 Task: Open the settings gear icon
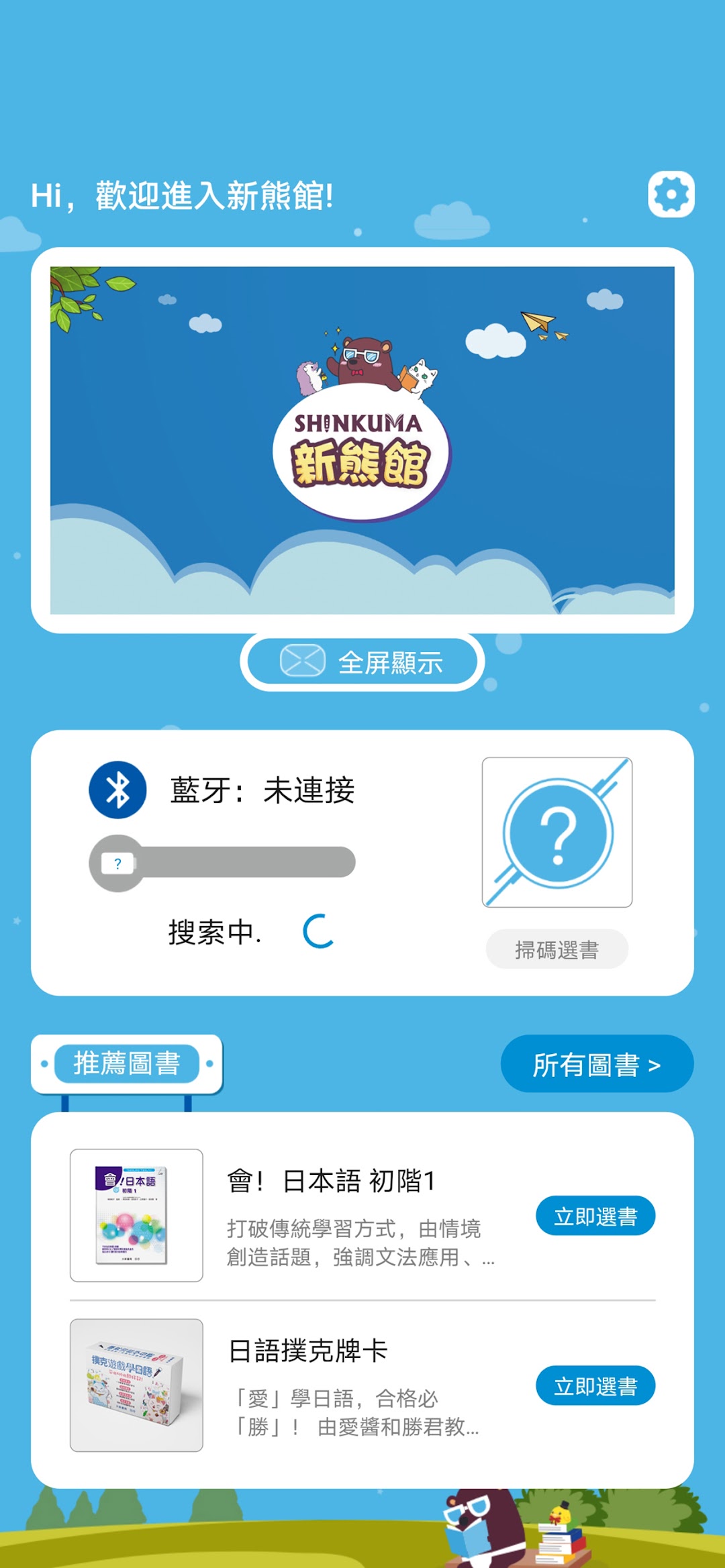(x=671, y=194)
